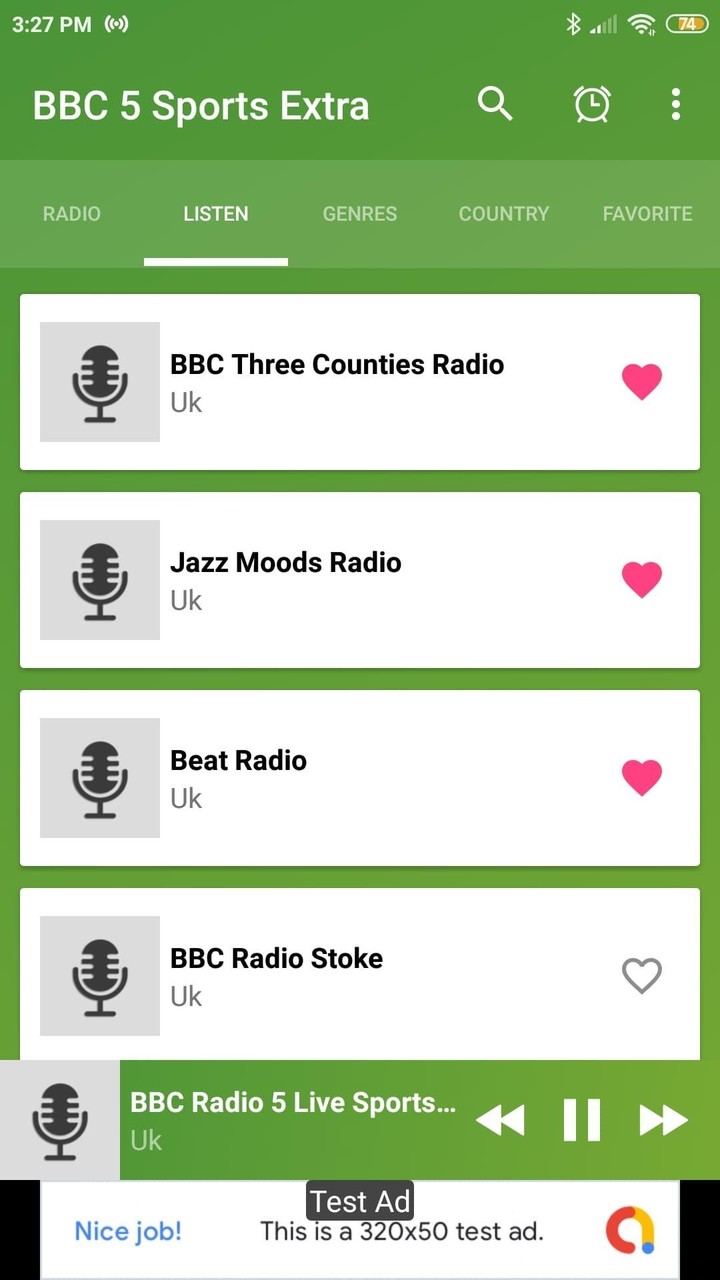Viewport: 720px width, 1280px height.
Task: Favorite BBC Radio Stoke
Action: 642,976
